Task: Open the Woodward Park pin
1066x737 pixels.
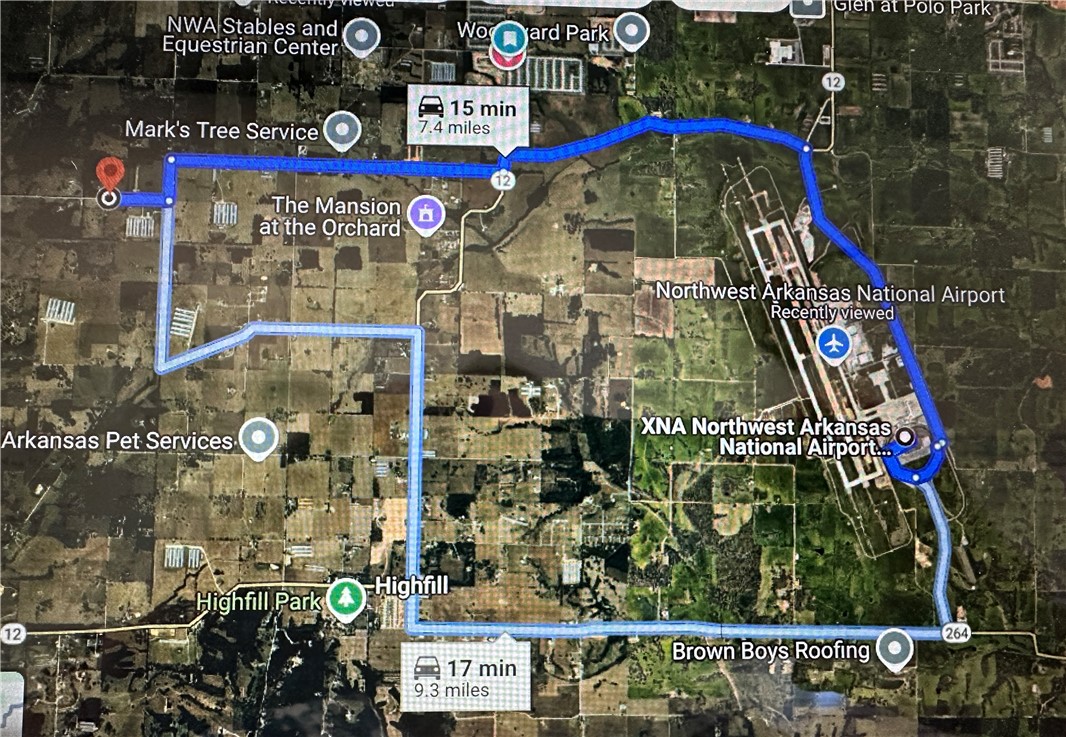Action: click(631, 31)
